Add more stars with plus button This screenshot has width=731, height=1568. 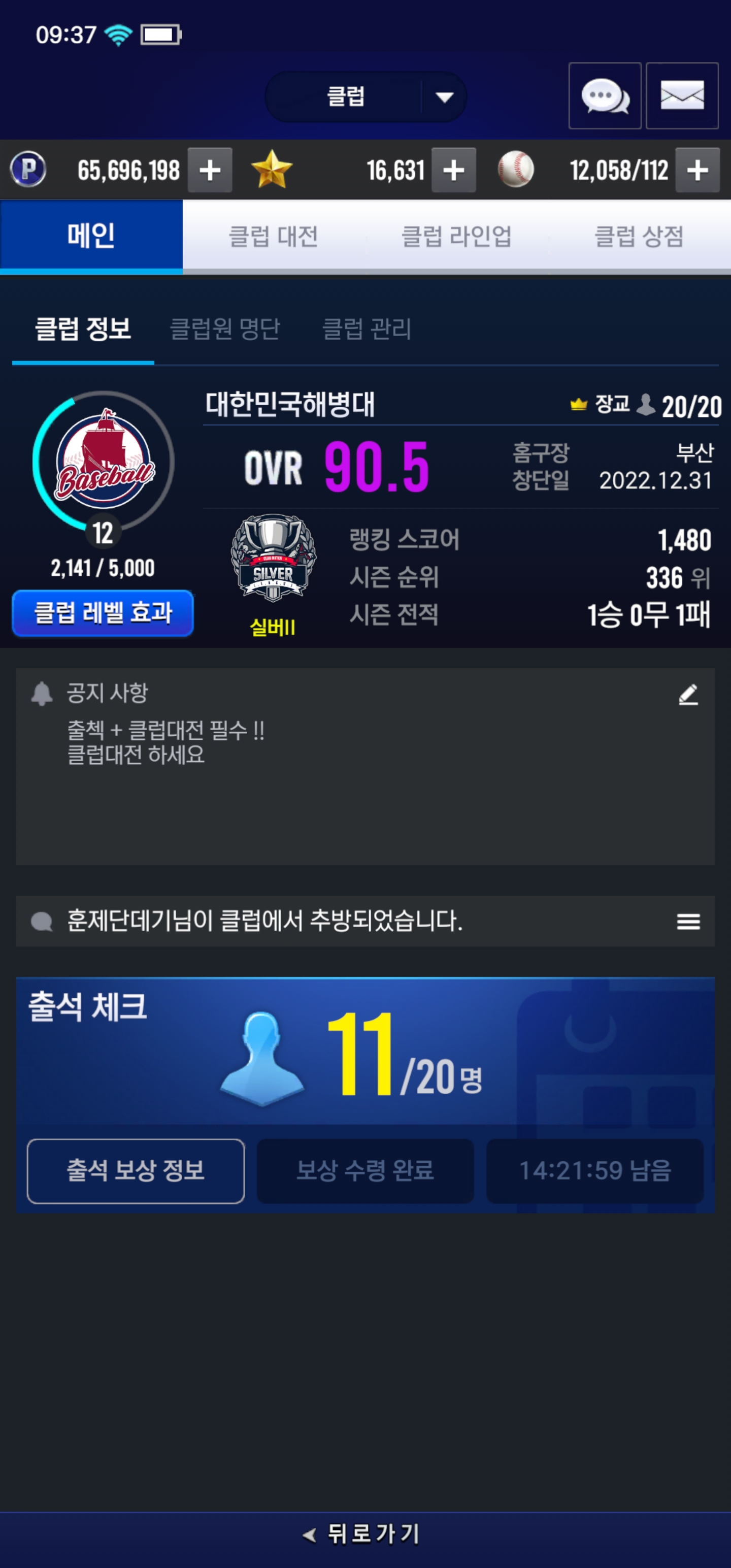point(453,171)
